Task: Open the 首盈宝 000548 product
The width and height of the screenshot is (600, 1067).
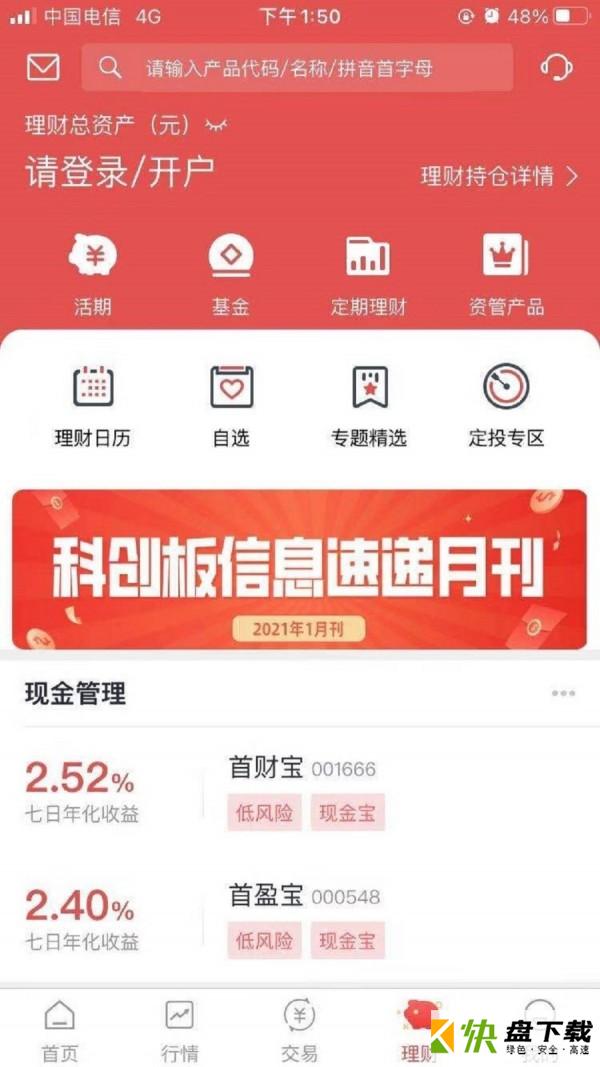Action: tap(300, 918)
